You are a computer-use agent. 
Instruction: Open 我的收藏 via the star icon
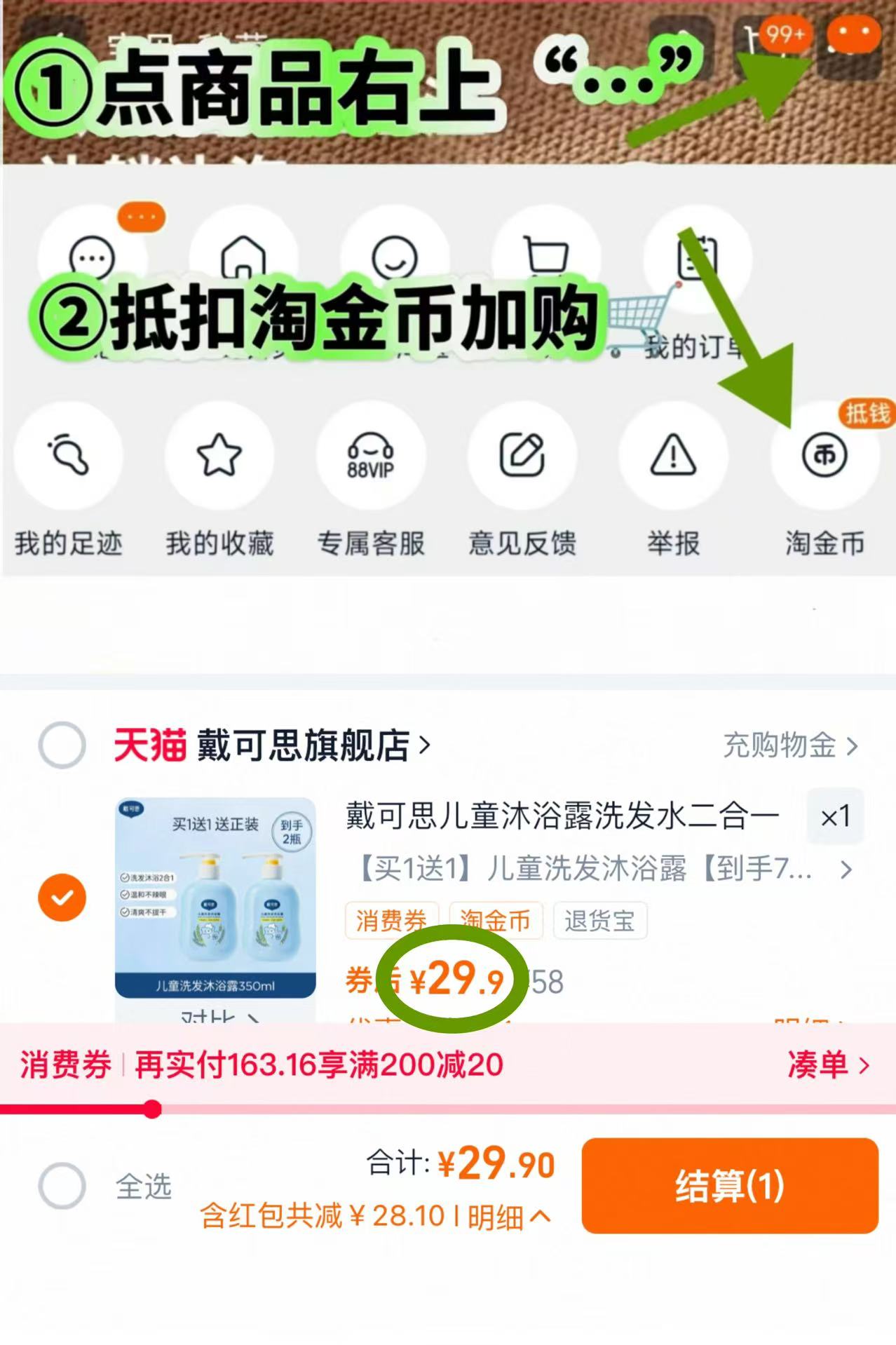point(221,455)
